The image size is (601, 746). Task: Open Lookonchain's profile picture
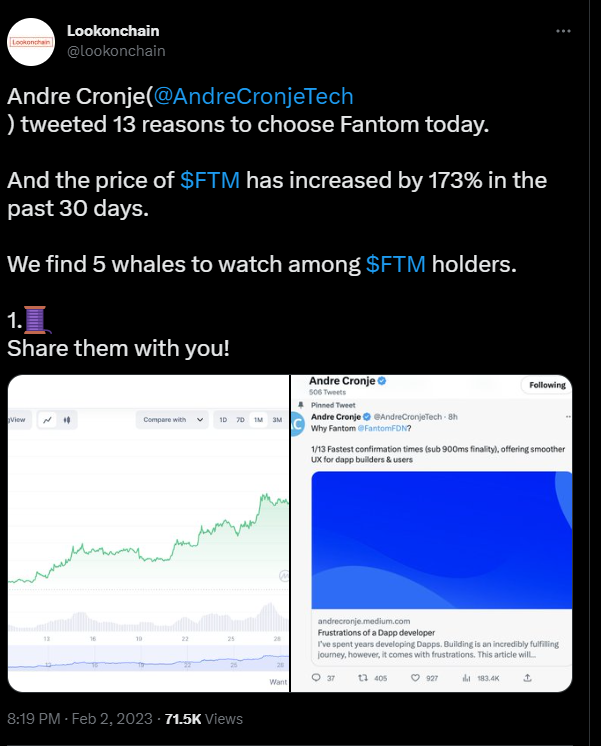[32, 41]
